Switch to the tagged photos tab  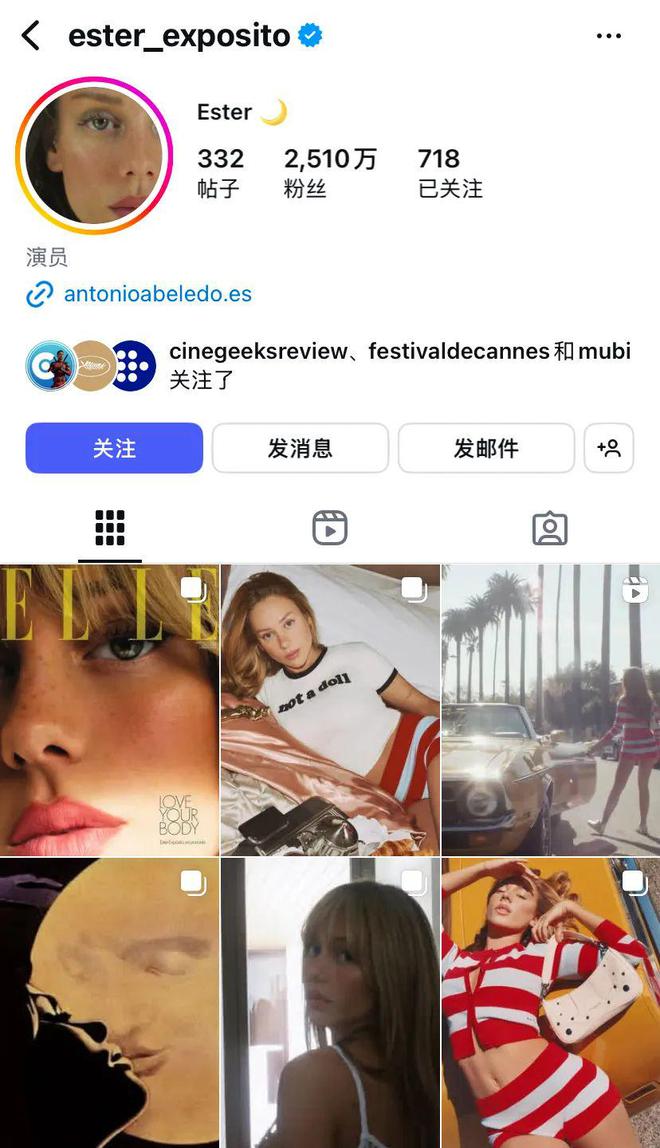pos(549,527)
